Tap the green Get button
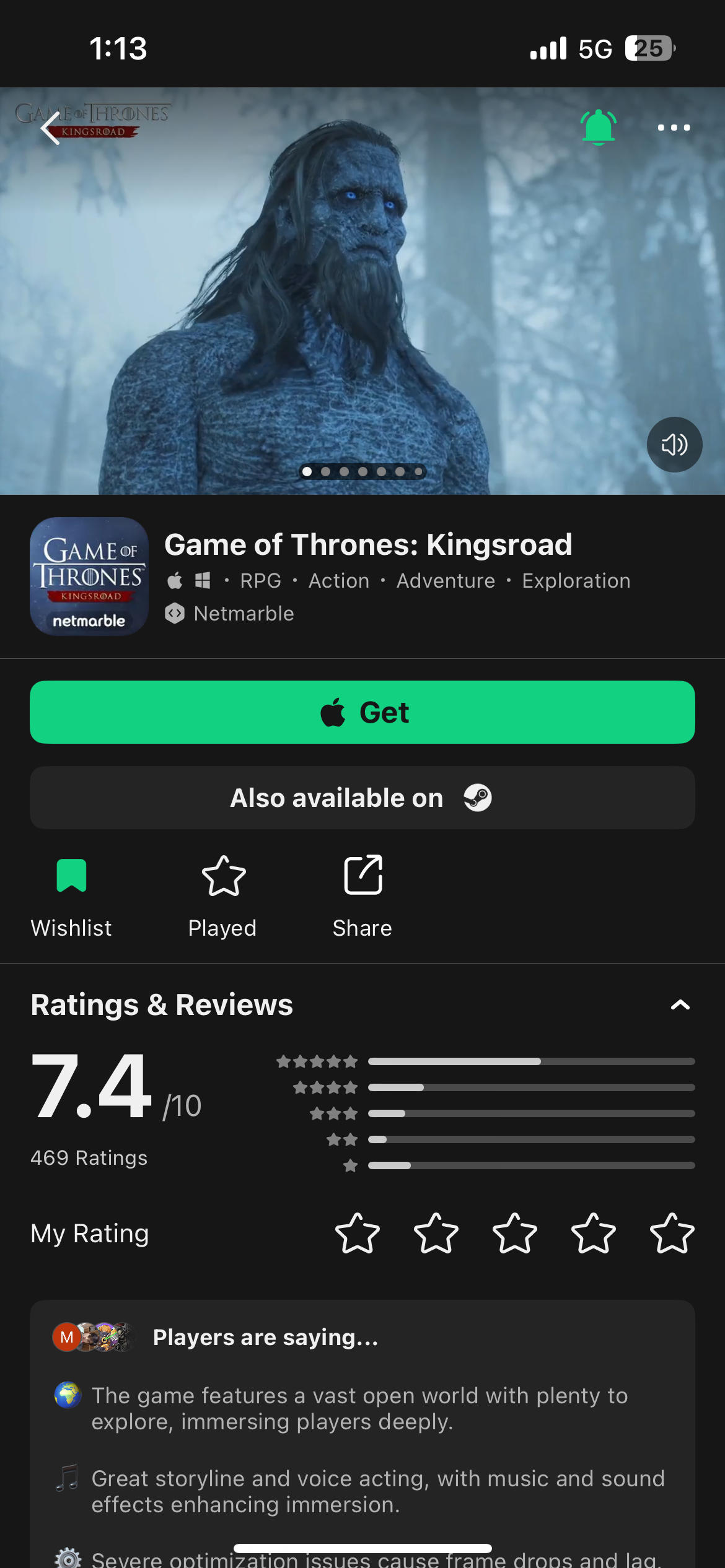The width and height of the screenshot is (725, 1568). pyautogui.click(x=362, y=712)
